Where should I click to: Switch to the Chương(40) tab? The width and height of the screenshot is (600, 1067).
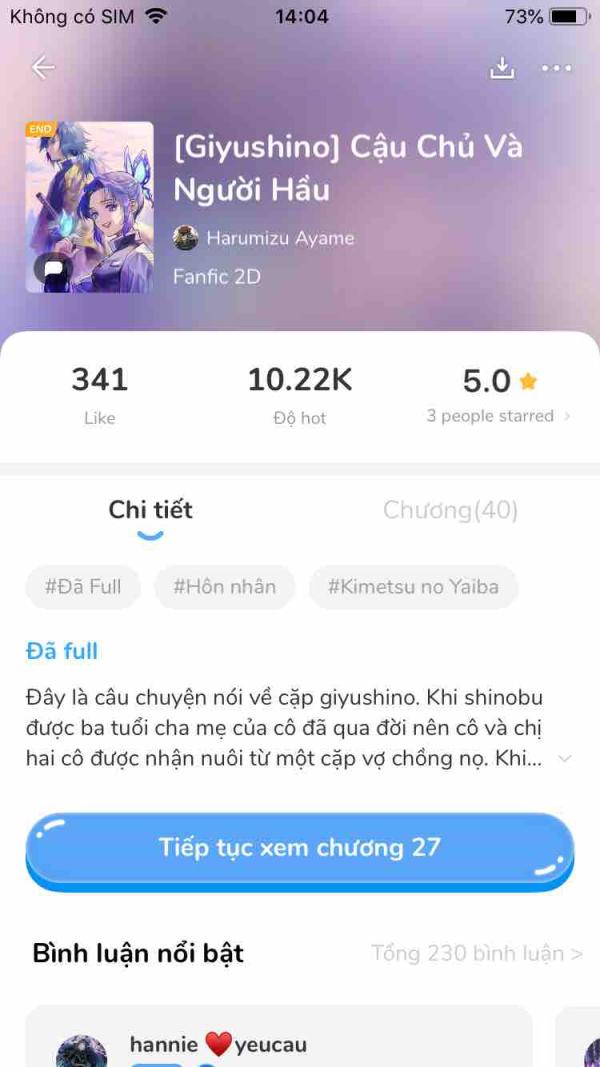click(x=450, y=511)
